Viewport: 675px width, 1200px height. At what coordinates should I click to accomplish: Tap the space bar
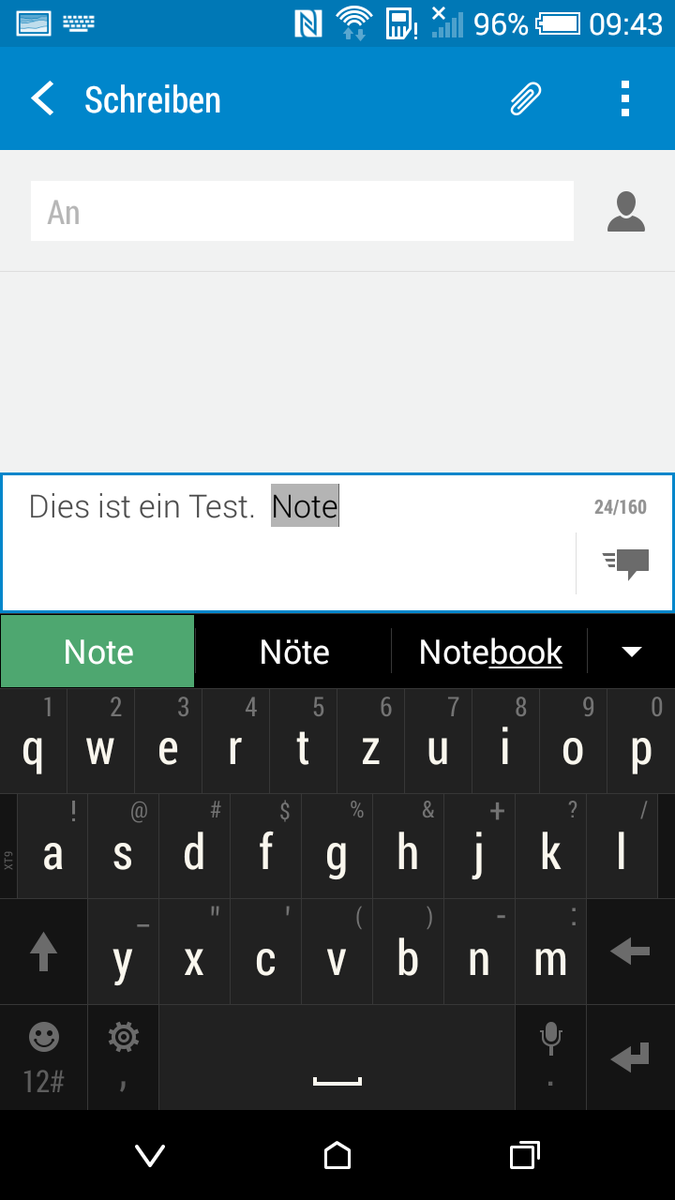337,1058
